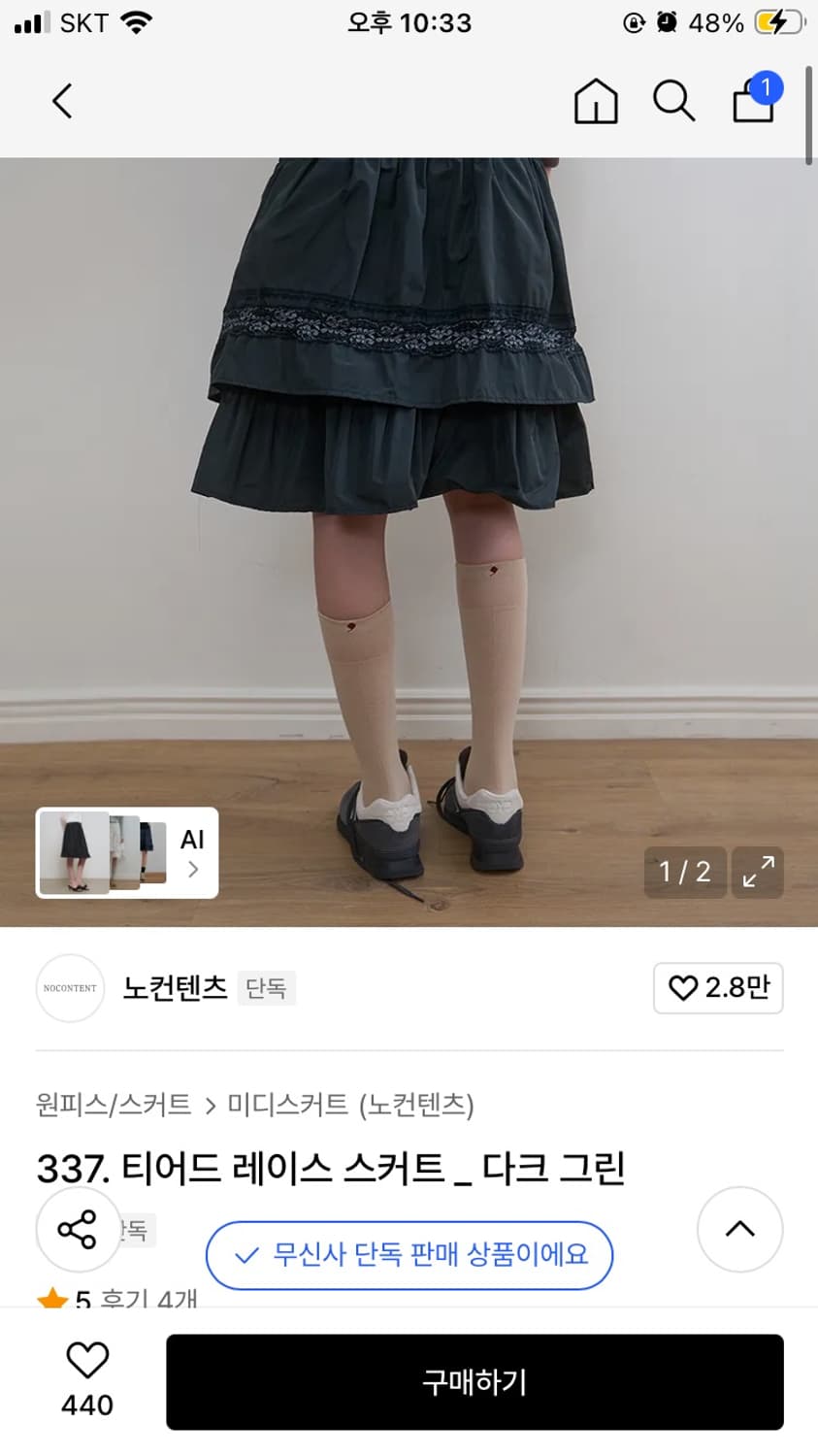818x1456 pixels.
Task: Check the battery charging indicator
Action: 778,22
